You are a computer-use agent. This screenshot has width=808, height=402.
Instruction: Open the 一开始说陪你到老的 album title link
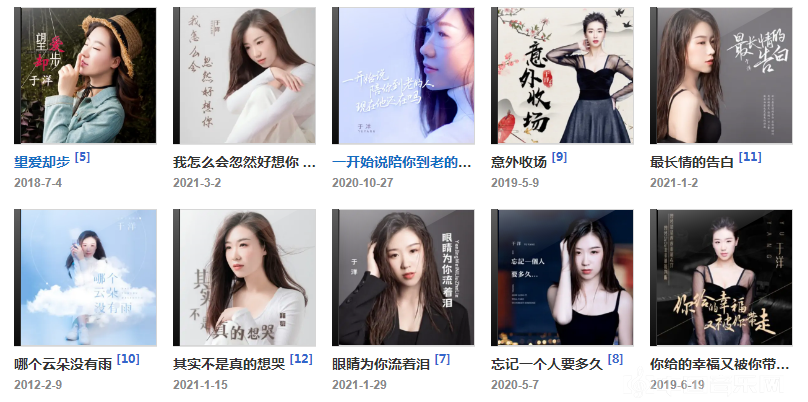[x=400, y=161]
